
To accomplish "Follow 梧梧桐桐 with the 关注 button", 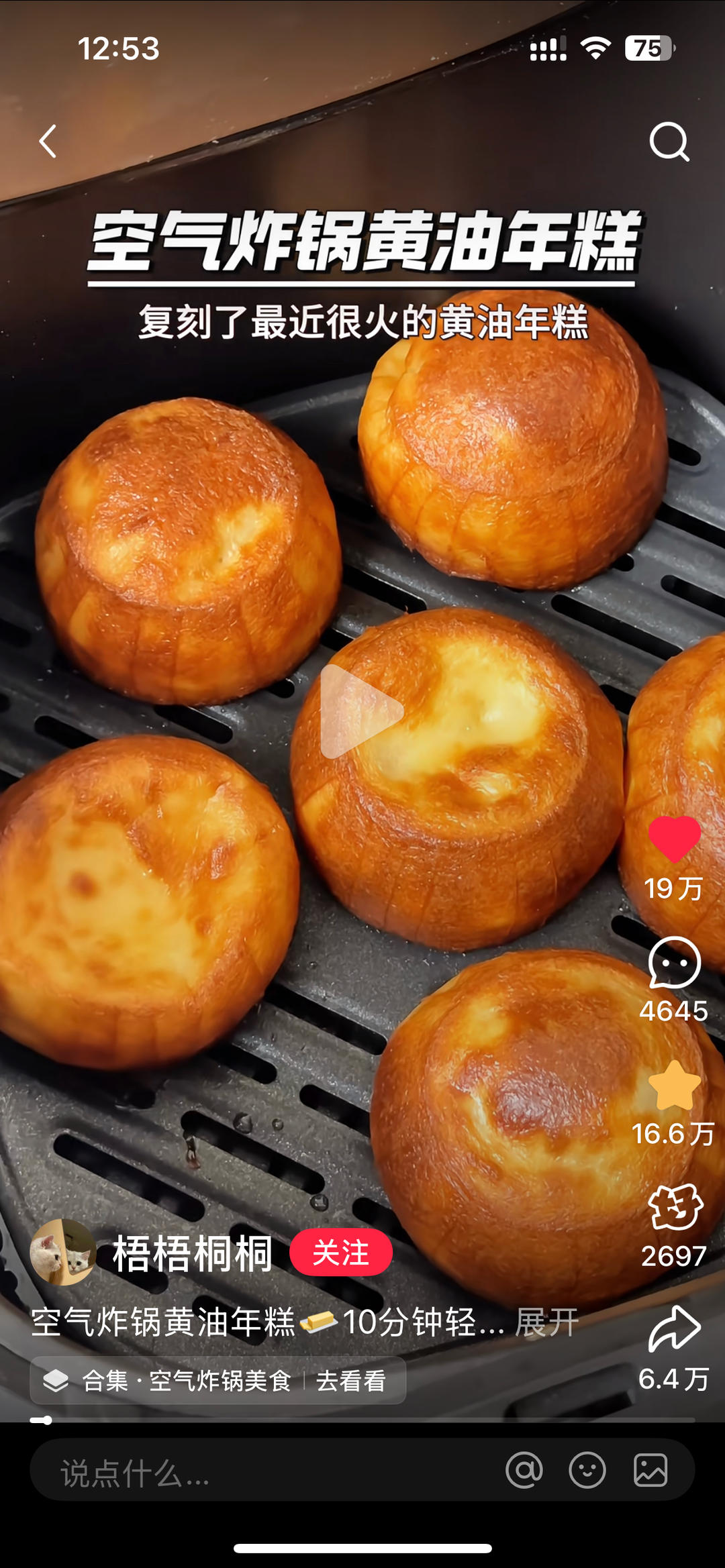I will (340, 1252).
